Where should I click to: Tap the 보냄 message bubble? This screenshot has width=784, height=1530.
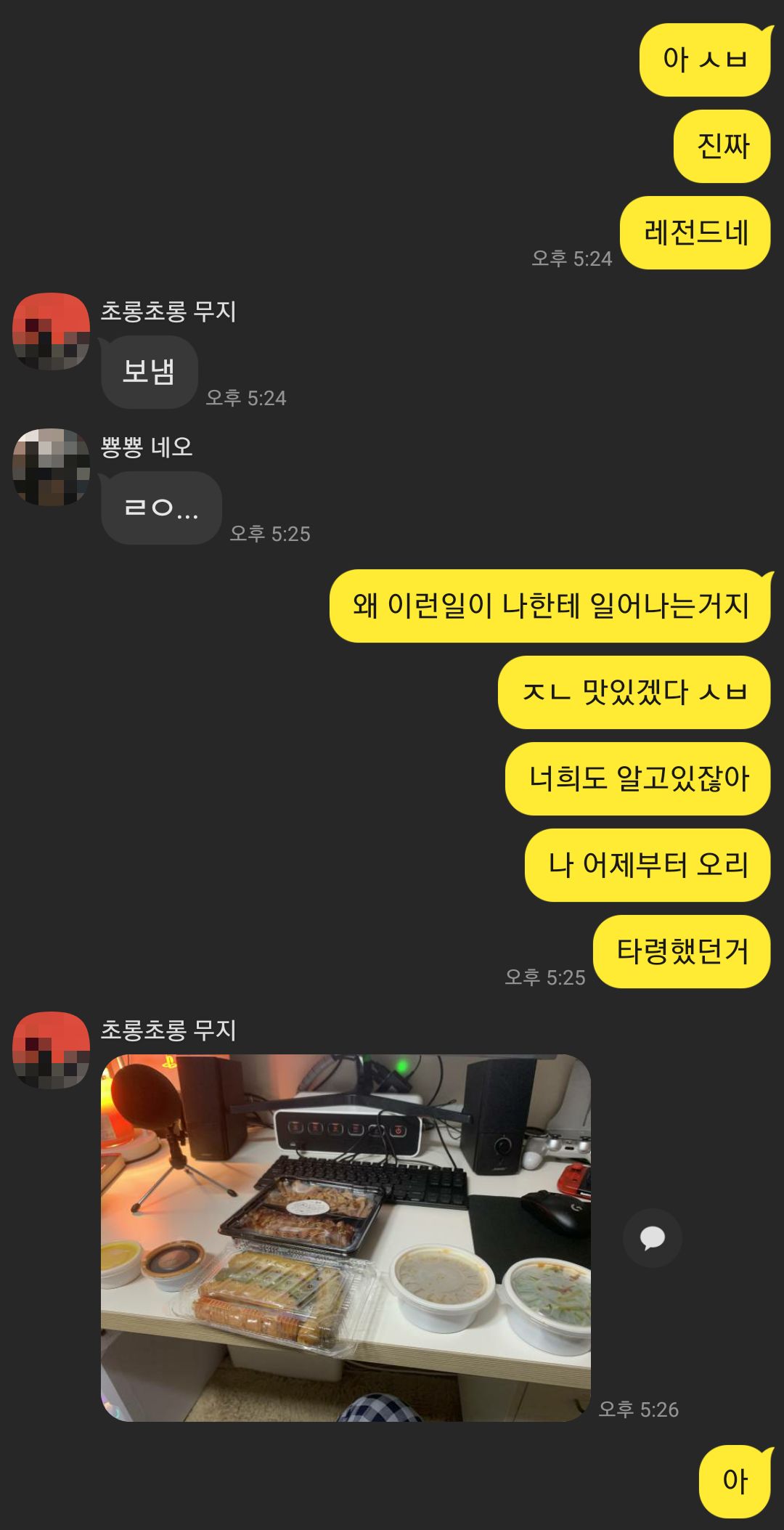(147, 371)
